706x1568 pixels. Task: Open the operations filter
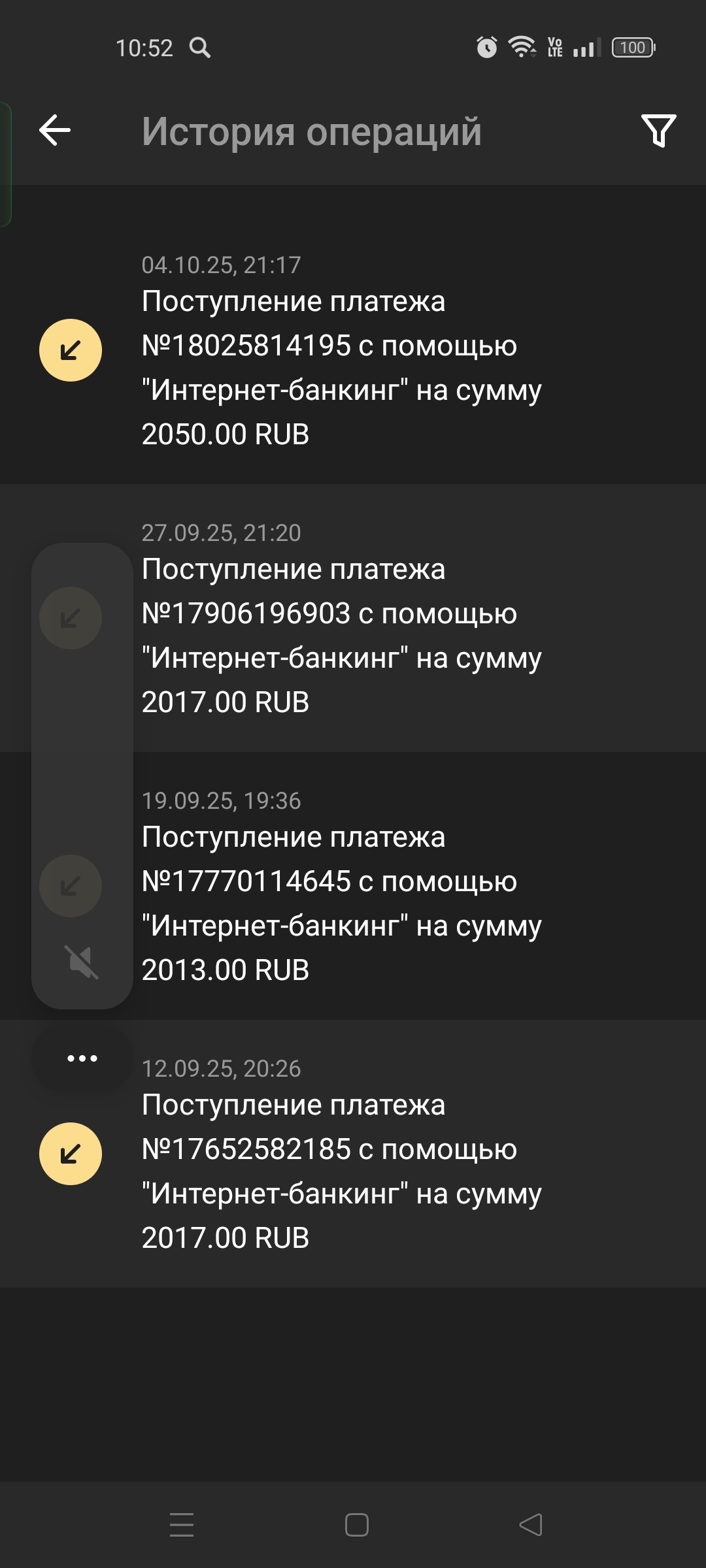[658, 131]
